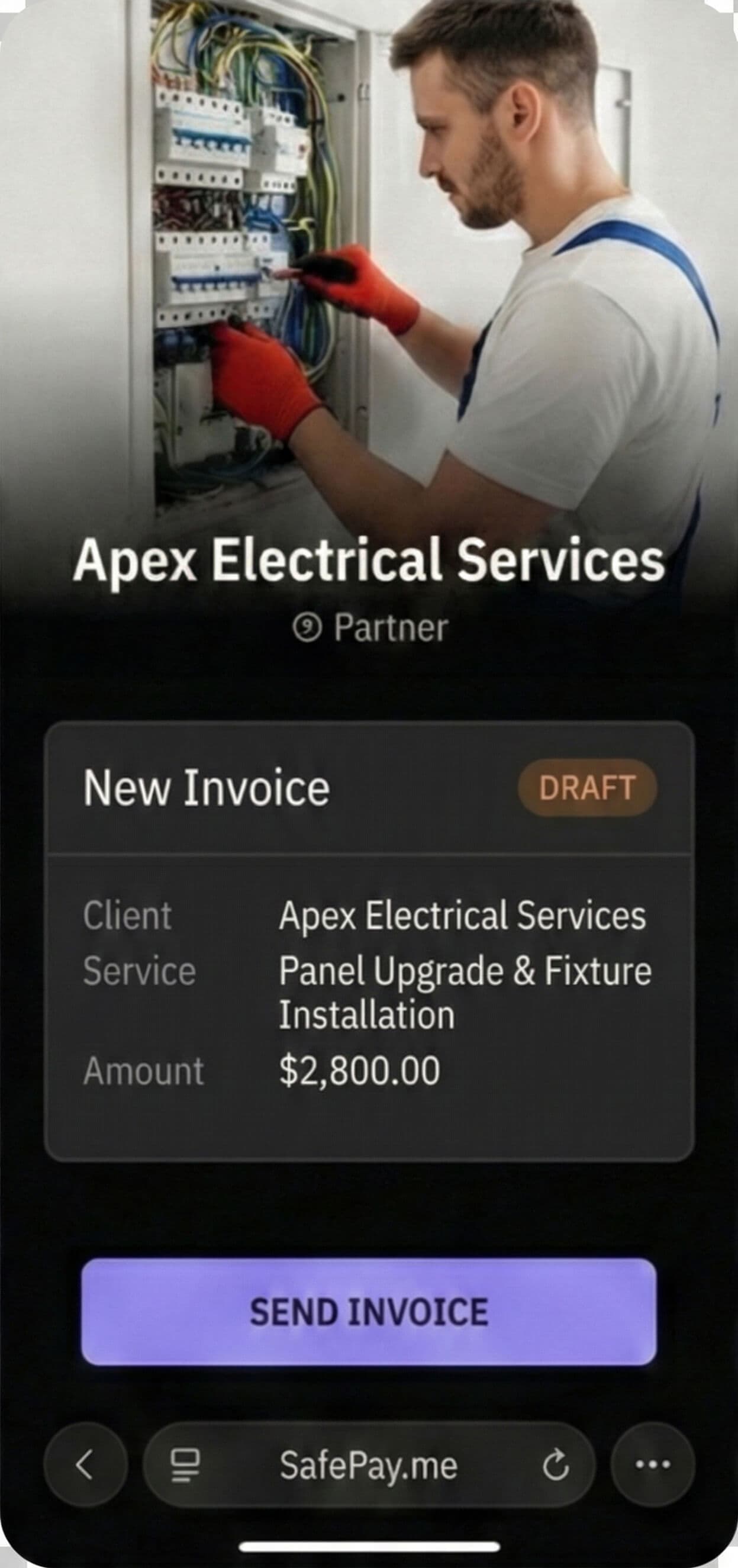
Task: Send the invoice to Apex Electrical Services
Action: click(x=369, y=1312)
